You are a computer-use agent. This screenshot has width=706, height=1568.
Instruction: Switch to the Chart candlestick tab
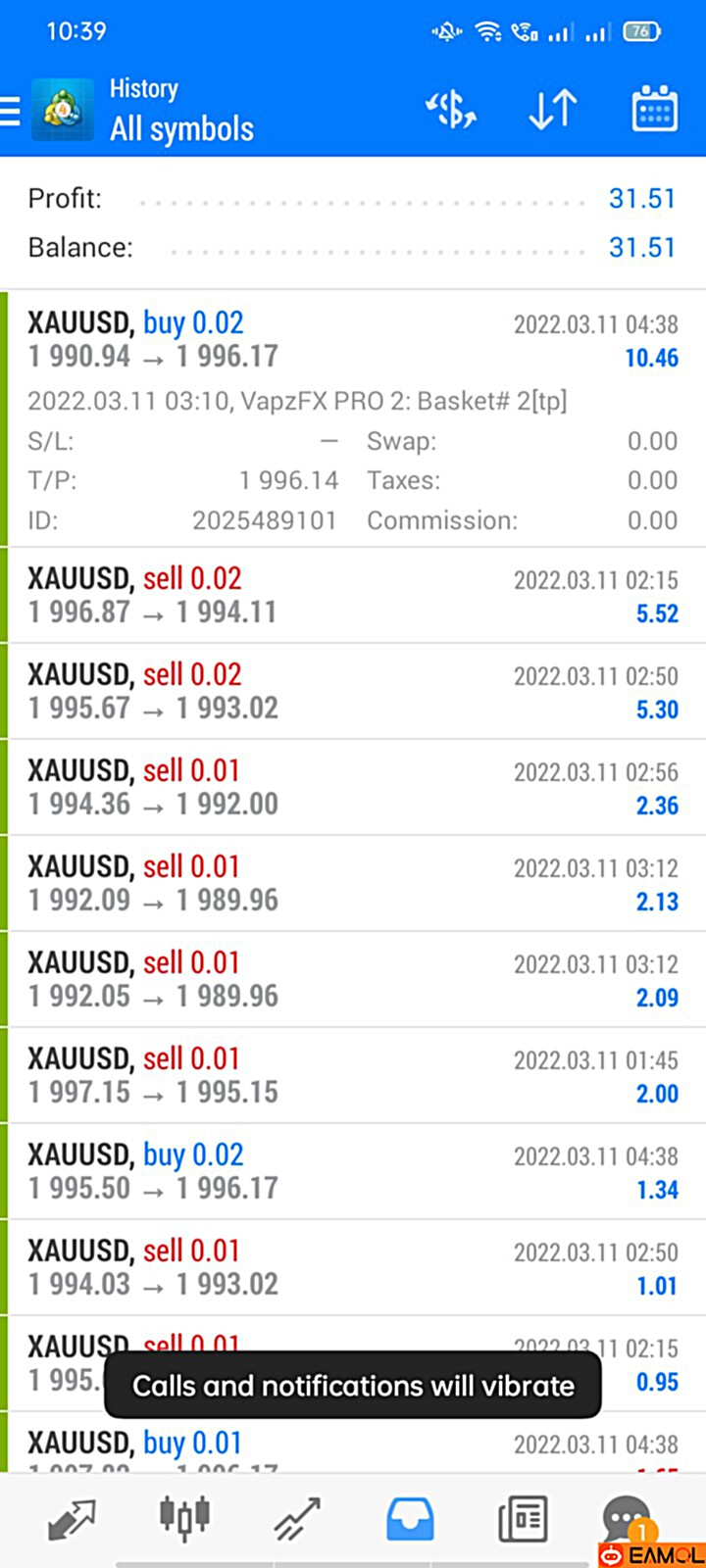184,1517
